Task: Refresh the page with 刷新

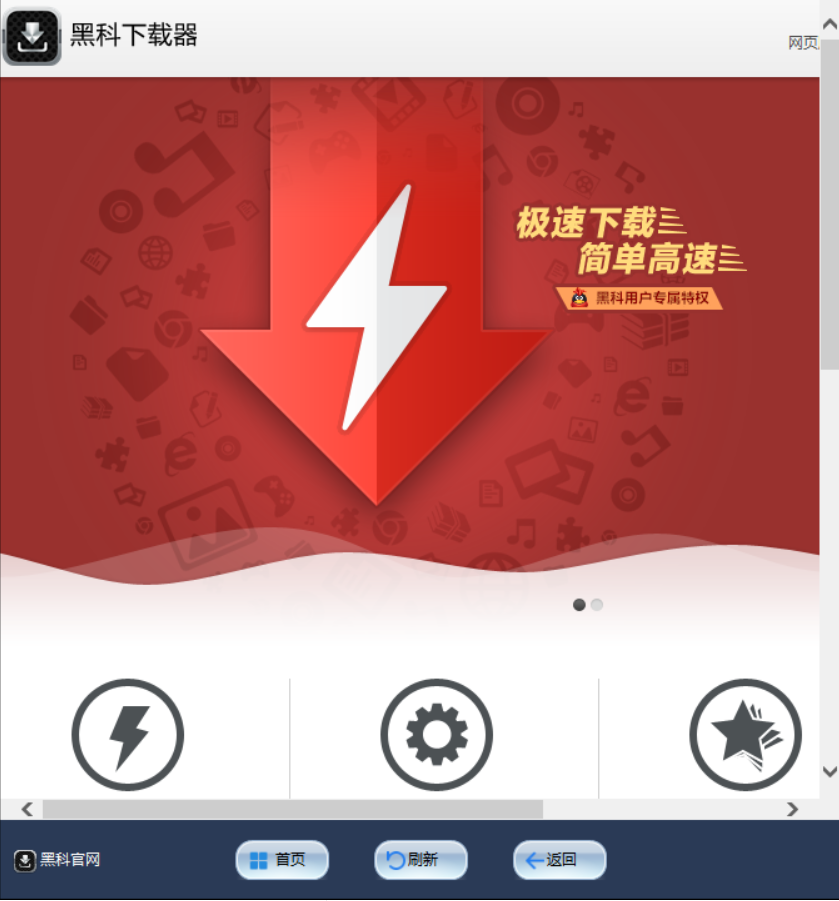Action: (x=420, y=860)
